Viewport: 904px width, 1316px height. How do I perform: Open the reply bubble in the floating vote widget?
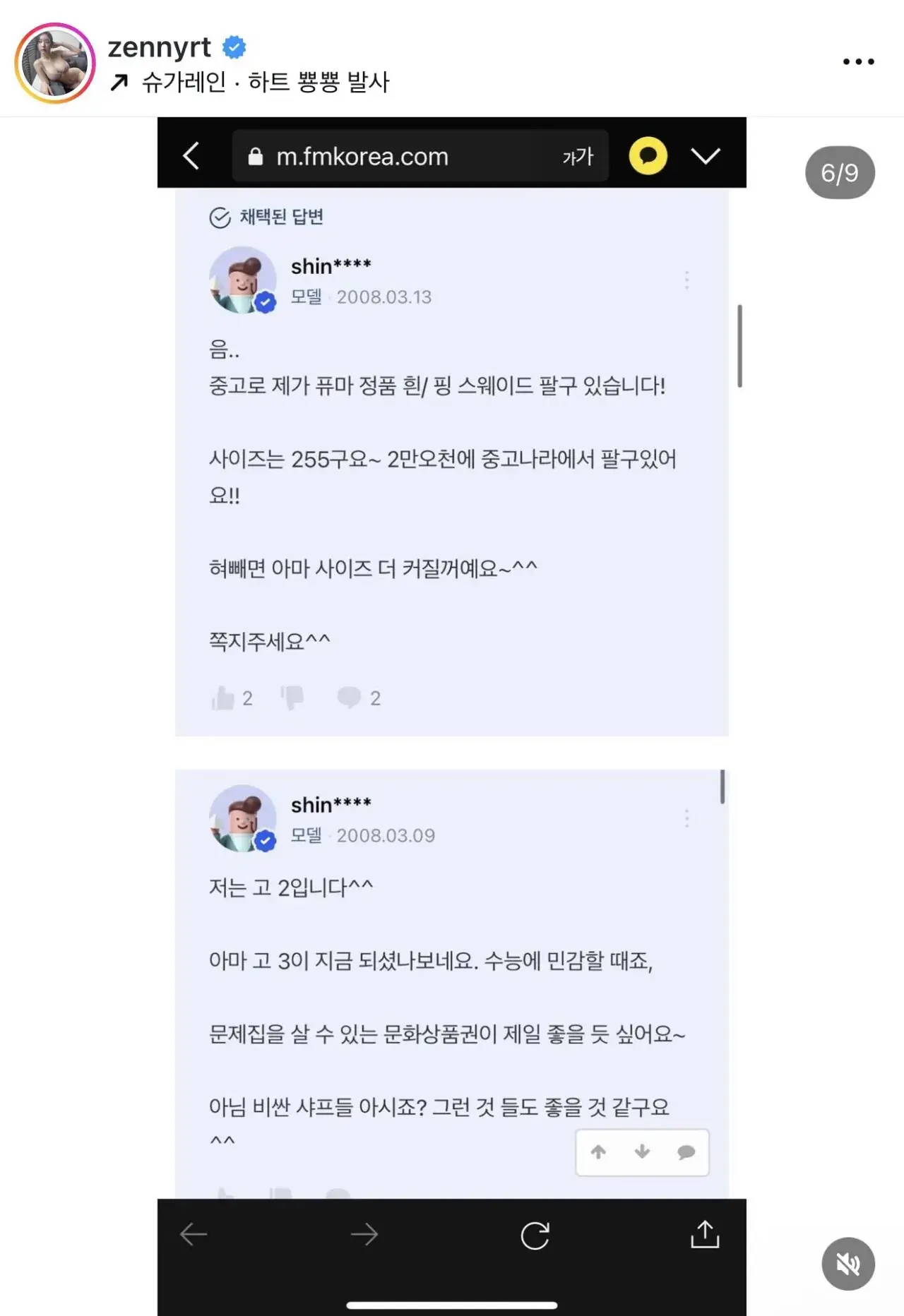[x=684, y=1151]
